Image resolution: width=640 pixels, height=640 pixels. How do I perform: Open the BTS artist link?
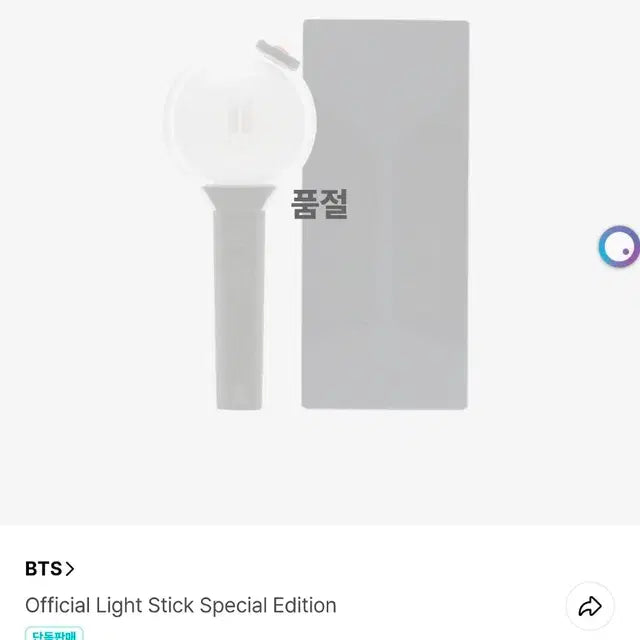point(49,569)
